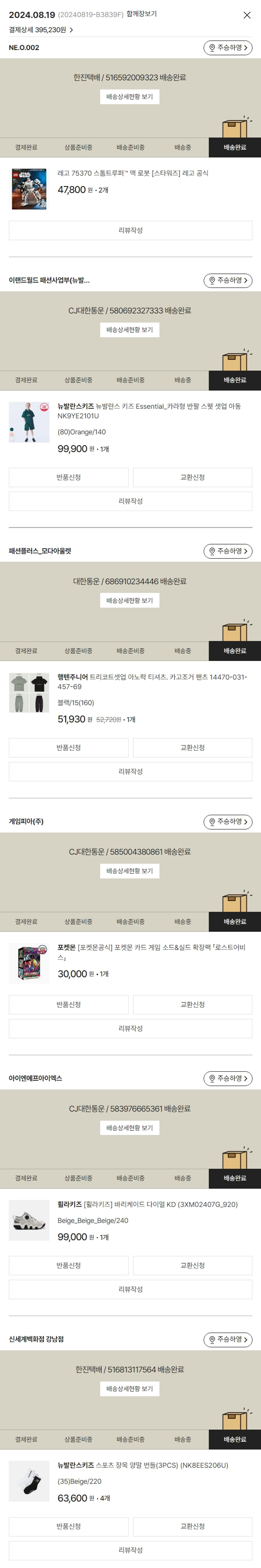261x1568 pixels.
Task: View 배송상세현황 for CJ대한통운 580692327333
Action: (x=129, y=330)
